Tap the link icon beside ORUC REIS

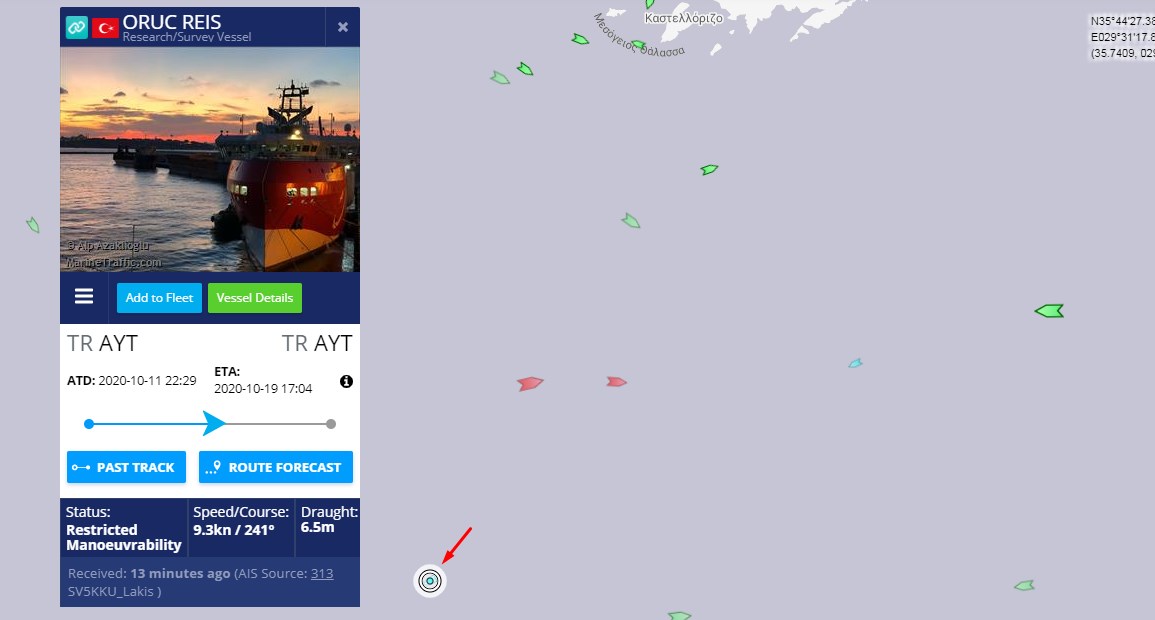click(77, 27)
